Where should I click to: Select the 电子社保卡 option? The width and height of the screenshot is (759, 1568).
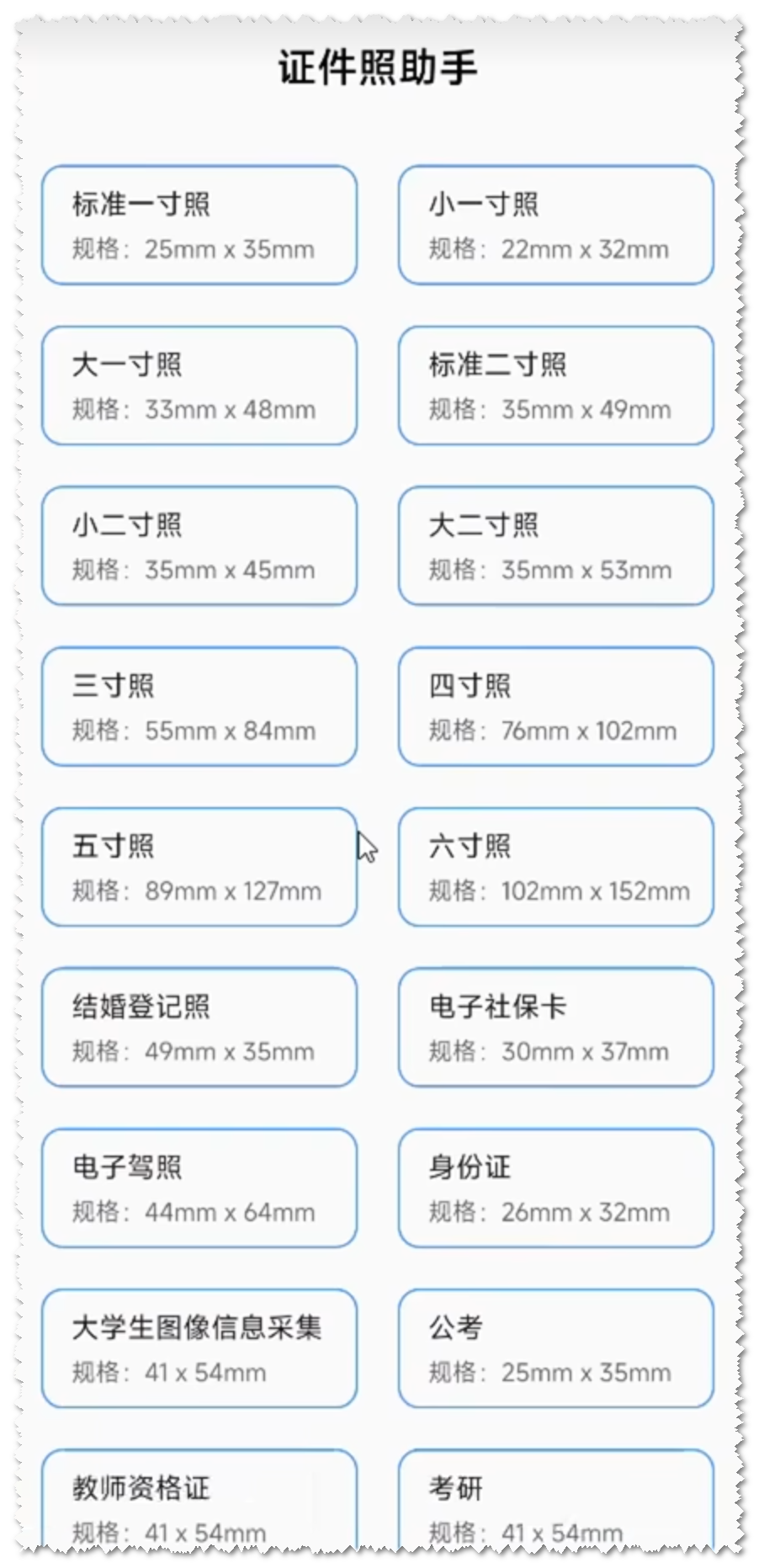point(555,1027)
